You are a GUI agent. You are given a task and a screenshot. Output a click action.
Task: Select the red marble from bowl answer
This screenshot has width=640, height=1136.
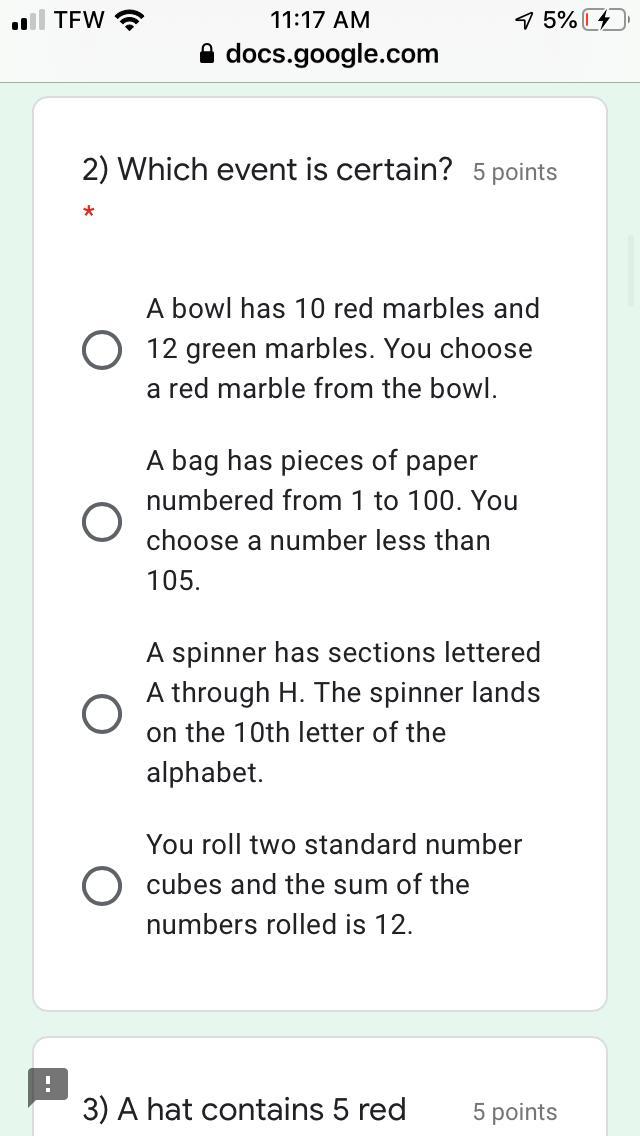click(102, 349)
